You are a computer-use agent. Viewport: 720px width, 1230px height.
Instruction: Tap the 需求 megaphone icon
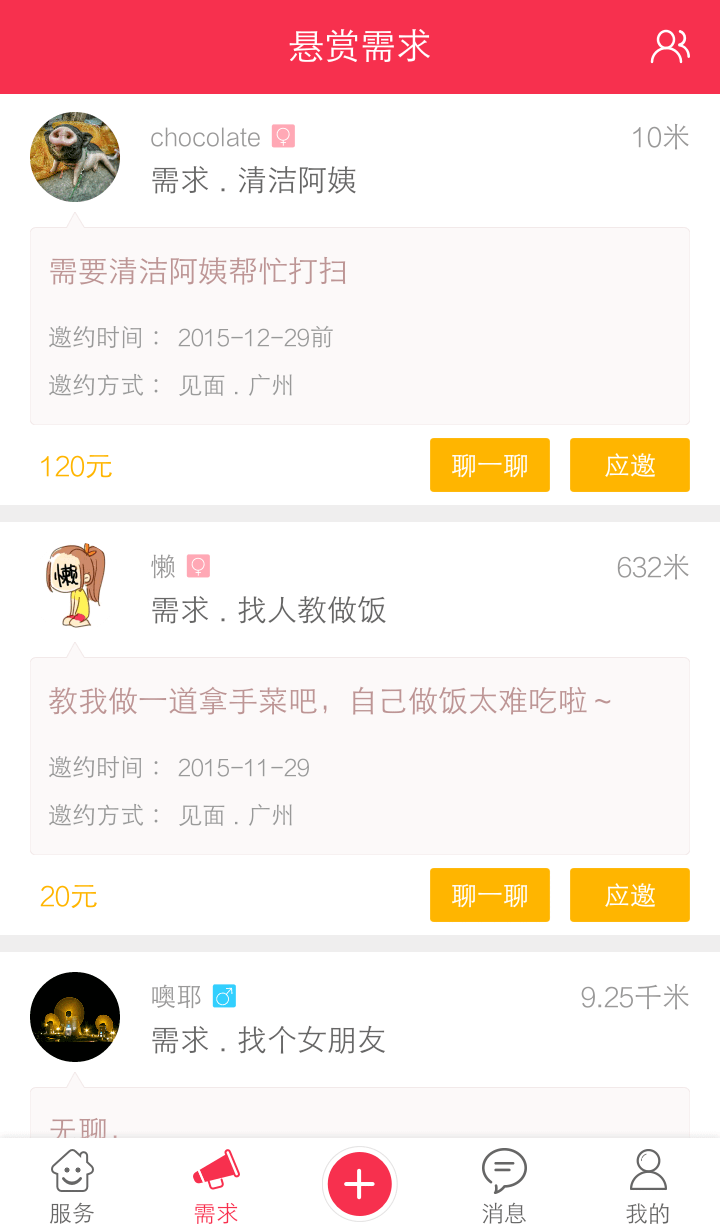coord(215,1168)
